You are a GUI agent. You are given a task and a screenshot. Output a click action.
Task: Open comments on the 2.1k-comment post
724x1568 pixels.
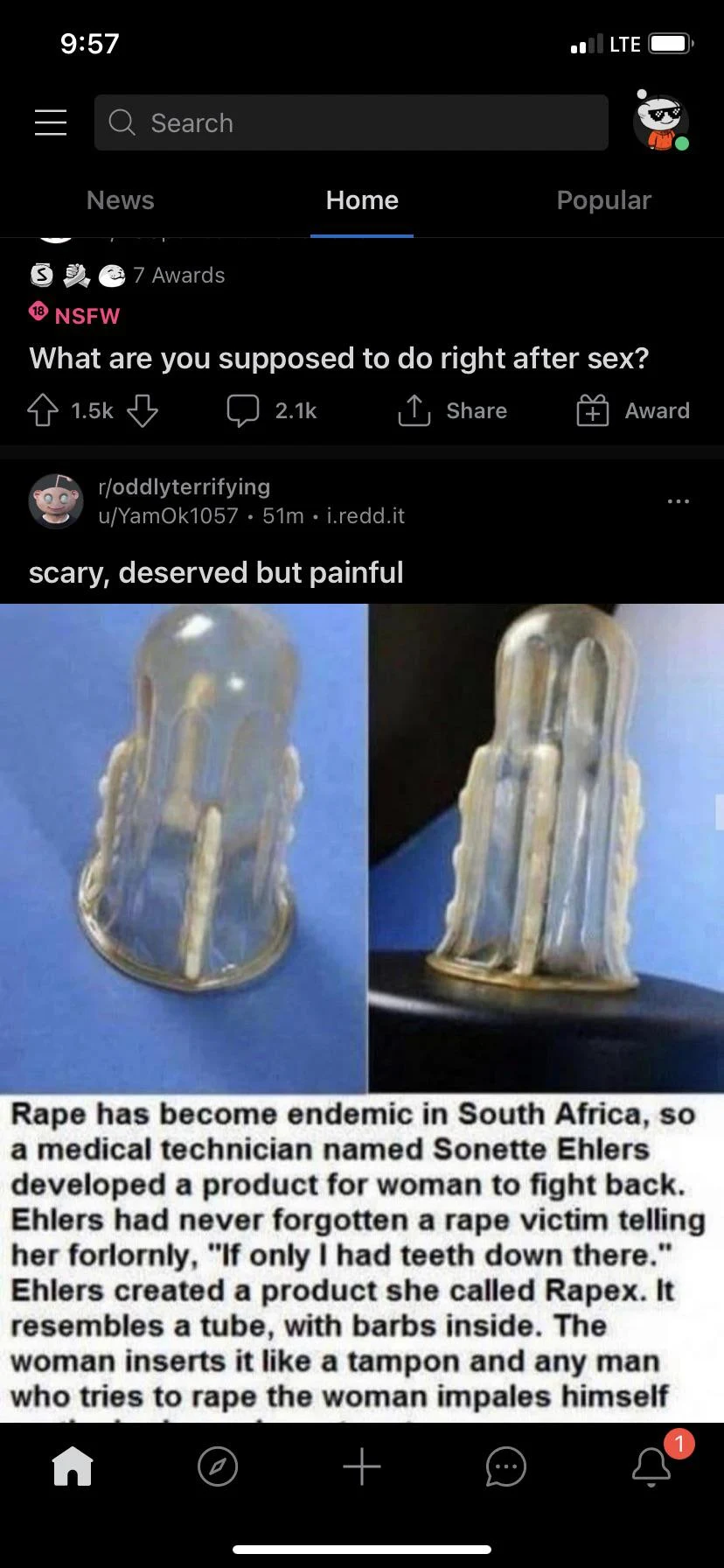click(272, 410)
